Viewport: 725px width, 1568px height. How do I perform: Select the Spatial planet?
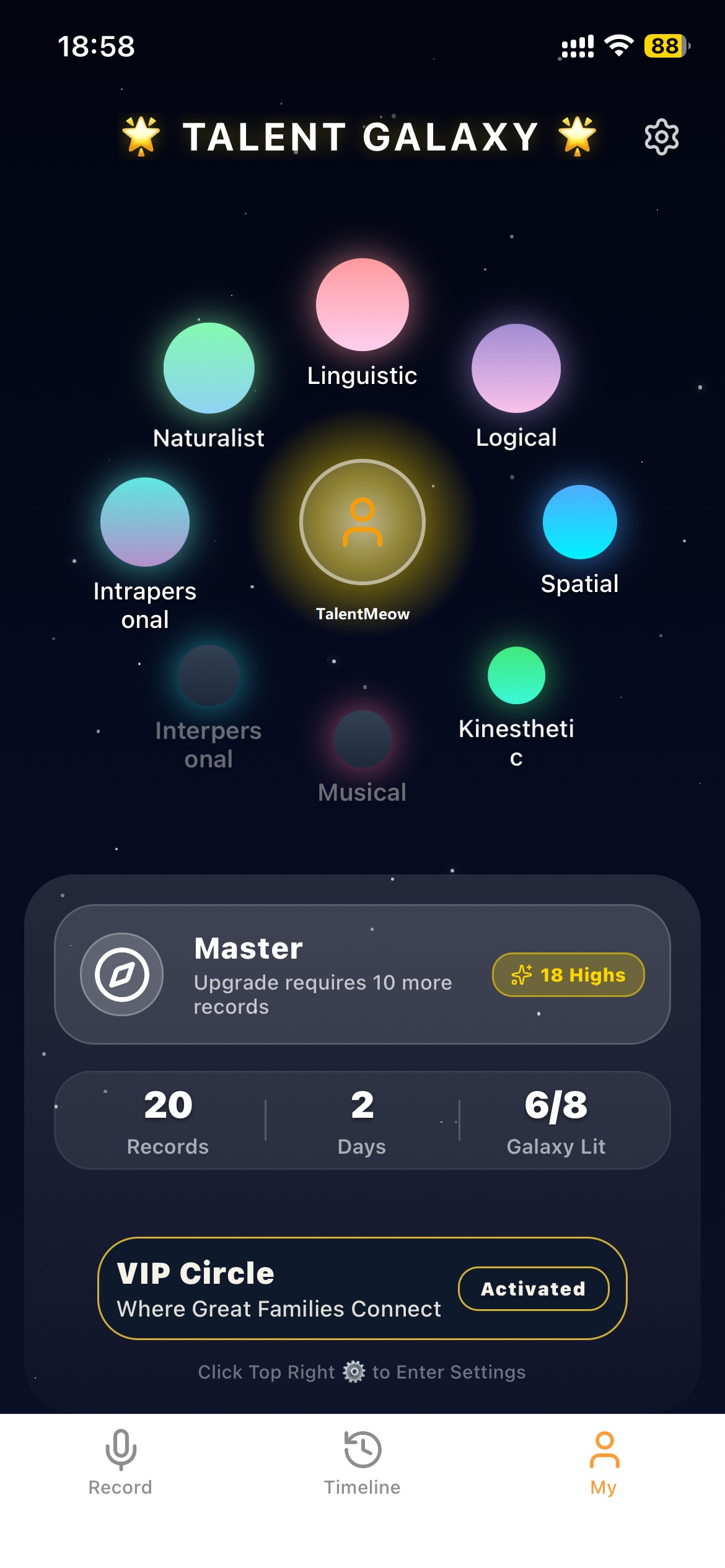tap(579, 522)
